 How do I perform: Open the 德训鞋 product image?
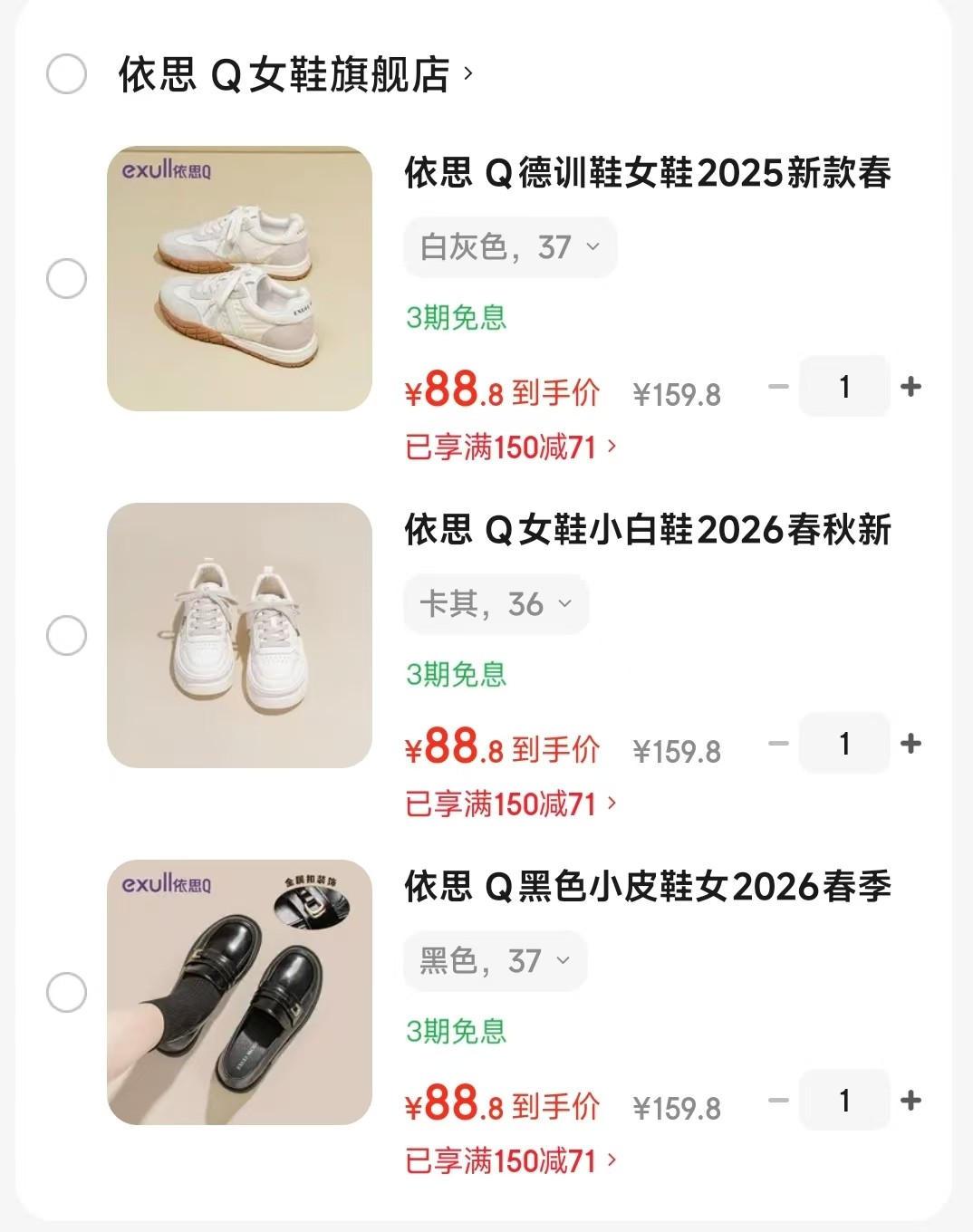tap(239, 278)
